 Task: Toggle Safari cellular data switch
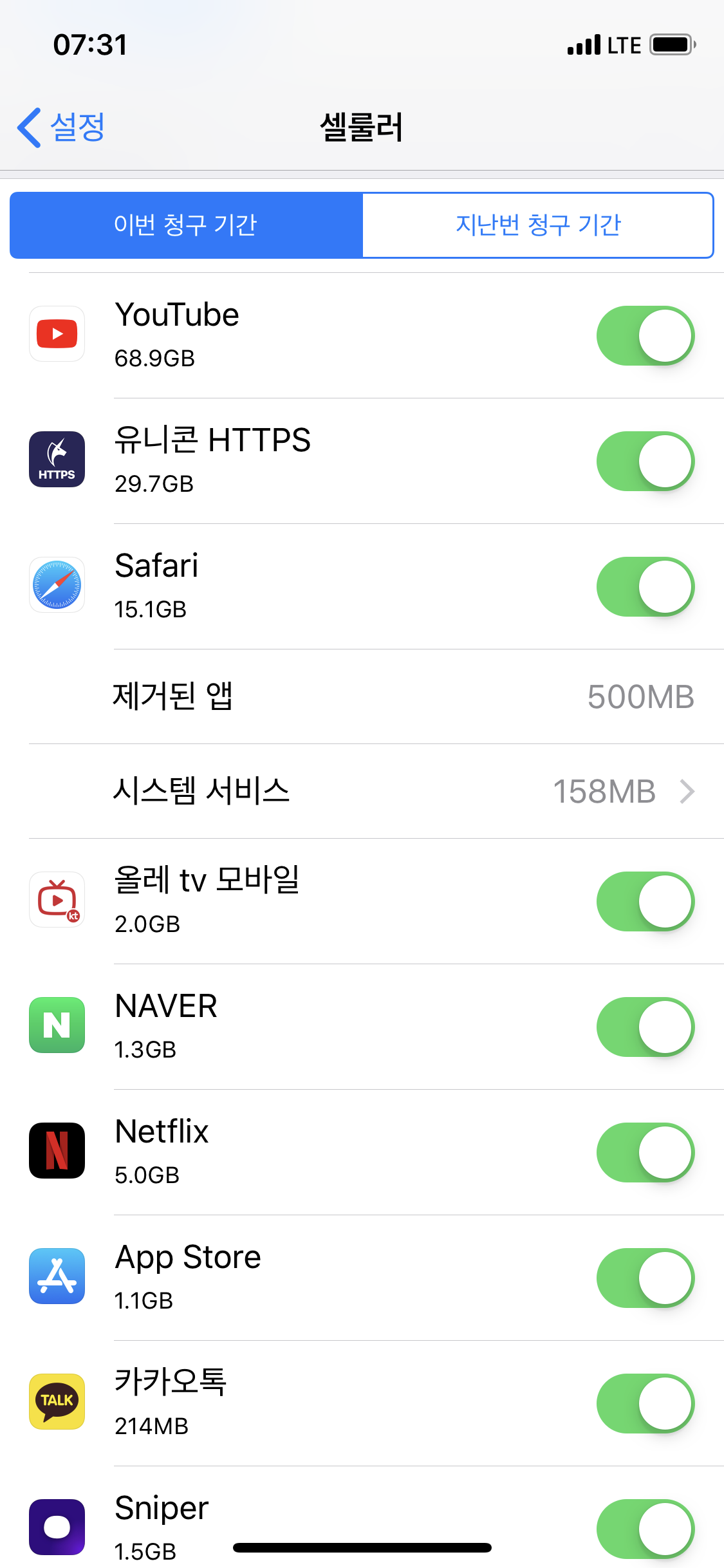[645, 587]
